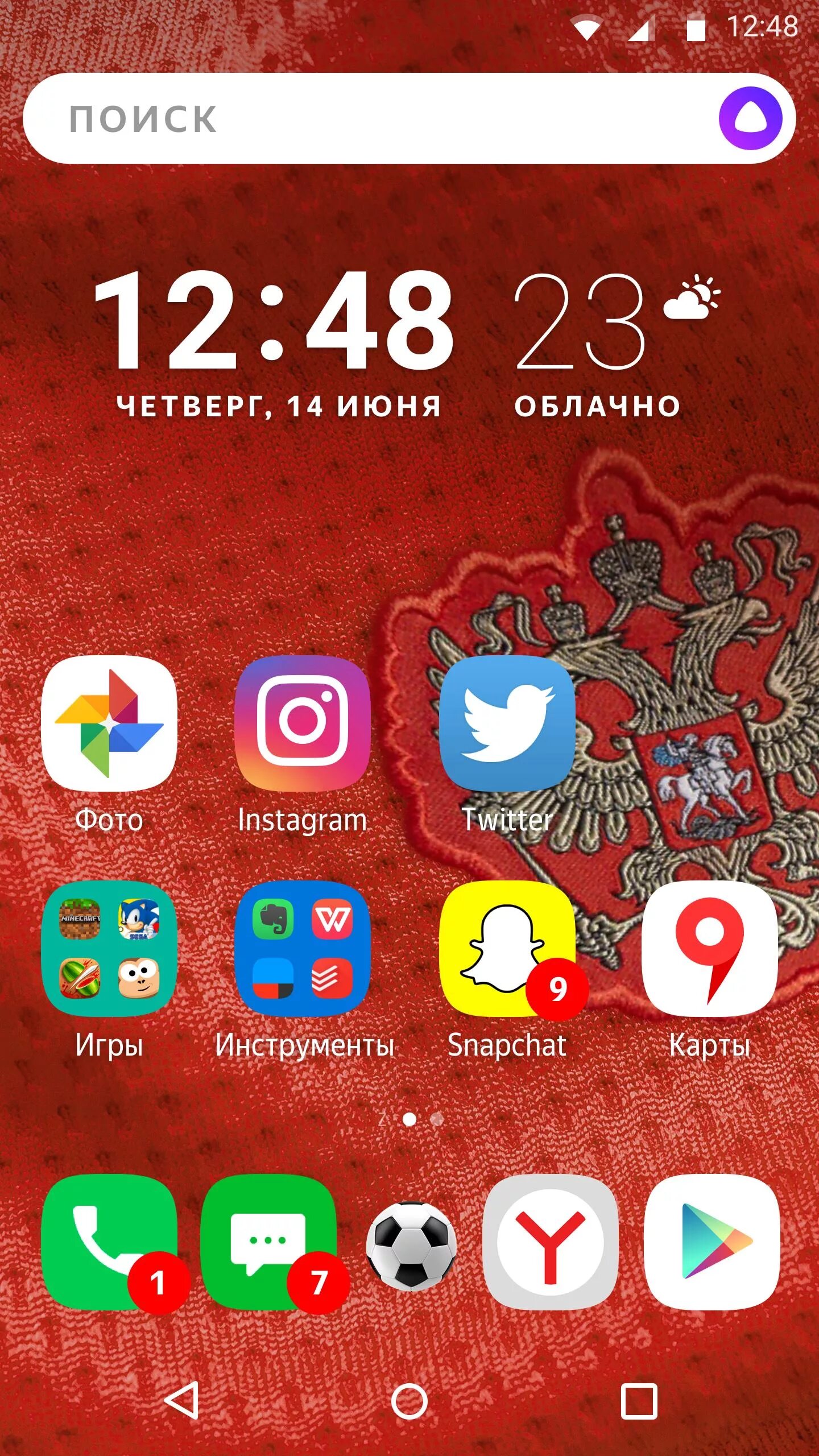
Task: Open Google Play Store
Action: coord(712,1242)
